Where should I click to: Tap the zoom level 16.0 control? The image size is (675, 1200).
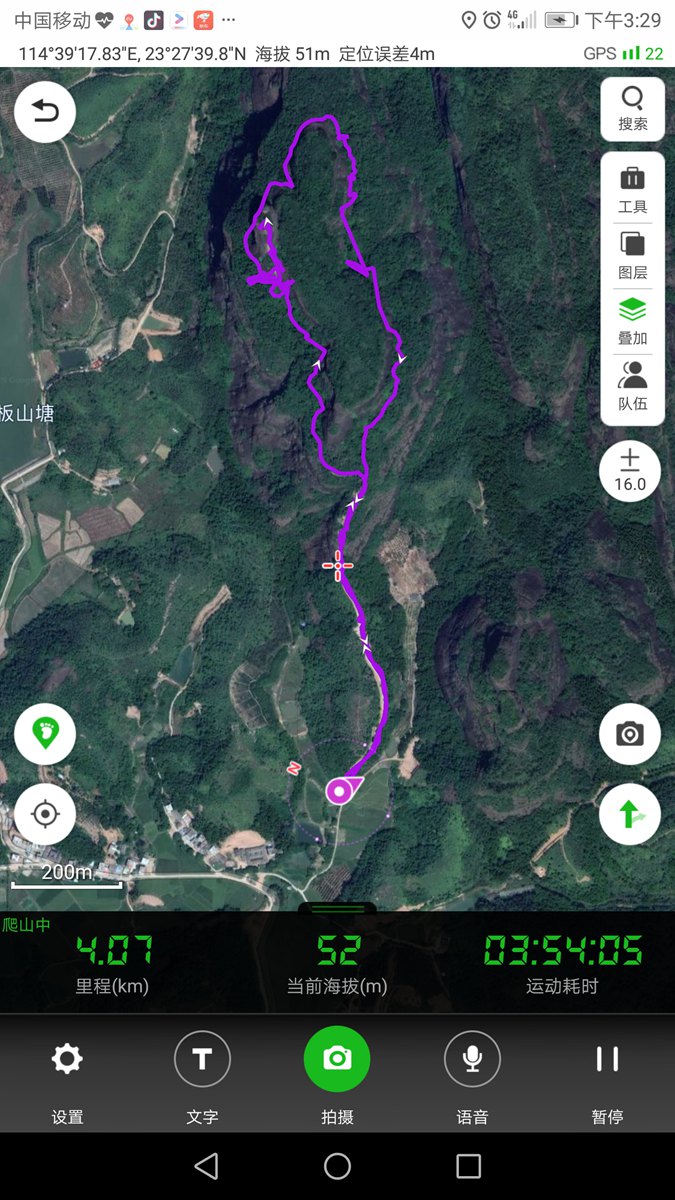[x=630, y=470]
